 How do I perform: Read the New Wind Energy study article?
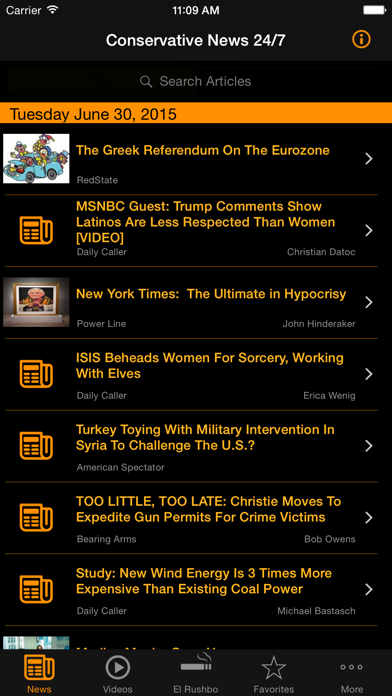tap(196, 590)
